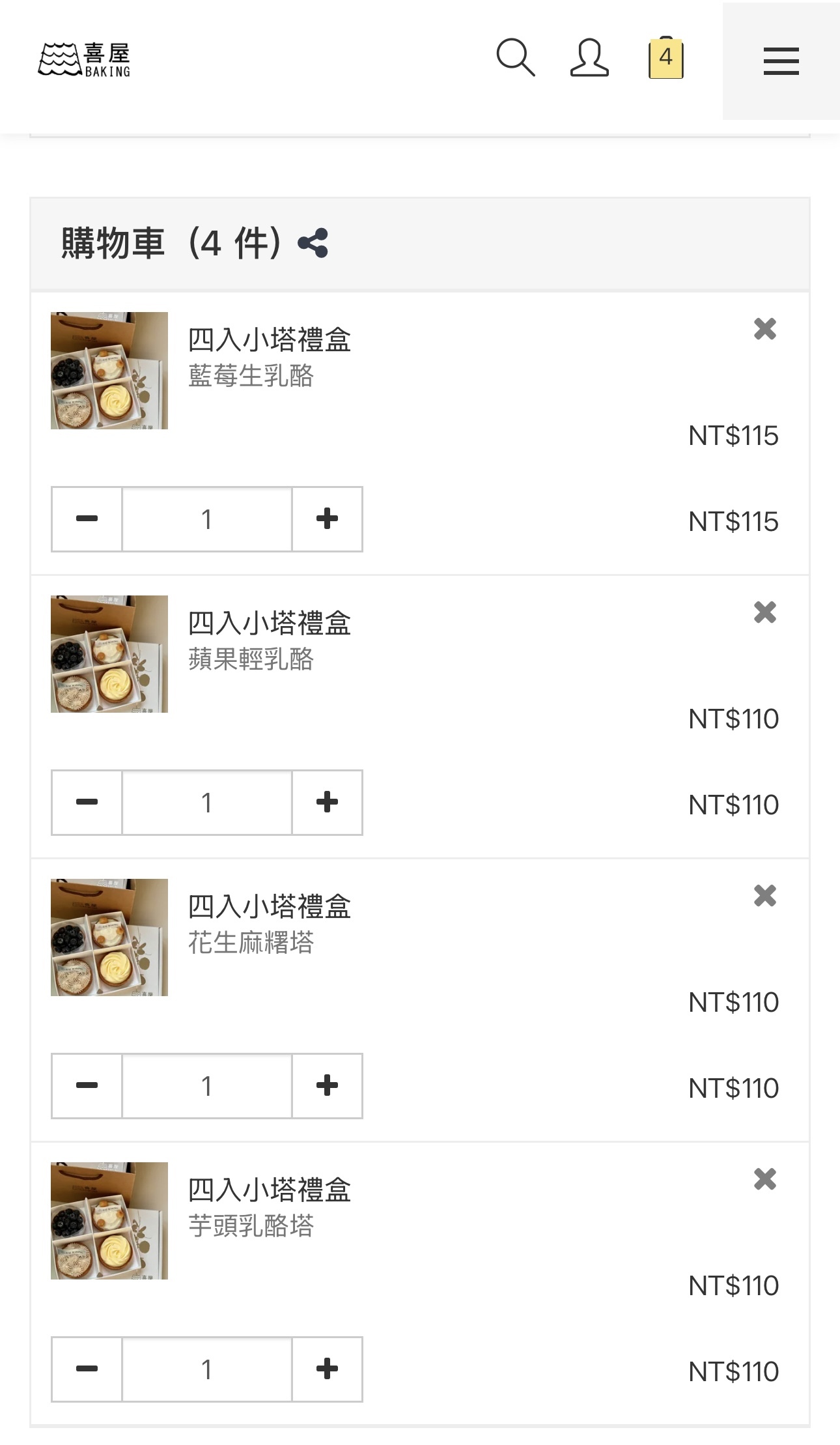Increase quantity of 花生麻糬塔

pyautogui.click(x=327, y=1086)
